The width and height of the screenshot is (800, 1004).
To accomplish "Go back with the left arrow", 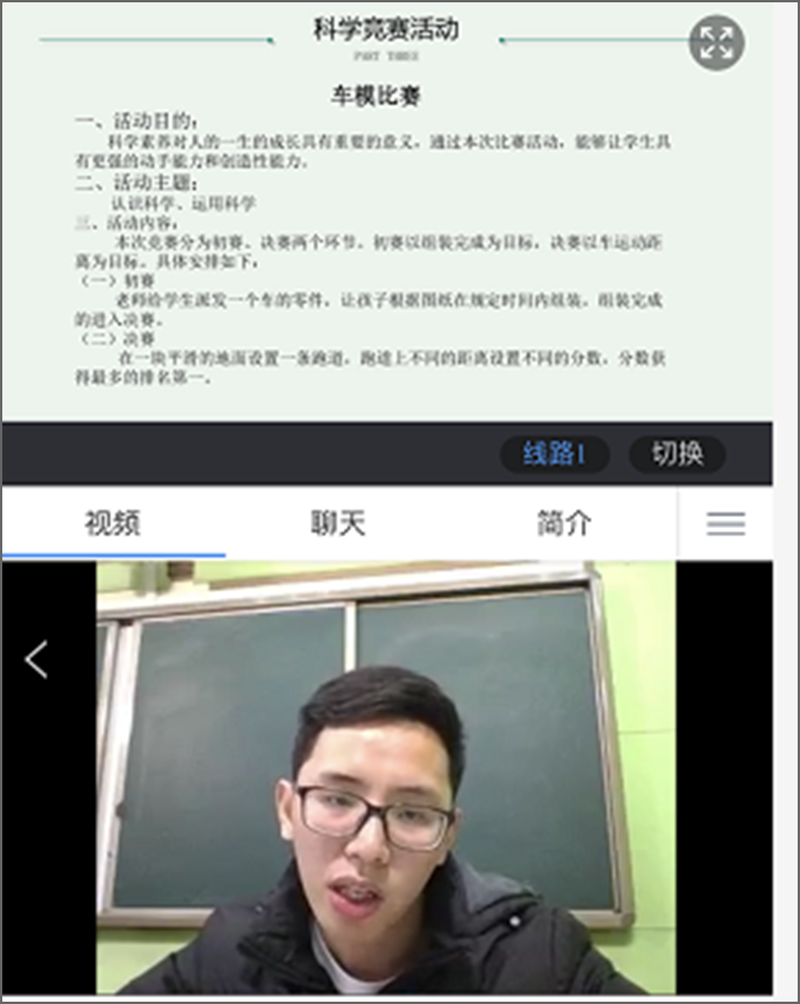I will (36, 660).
